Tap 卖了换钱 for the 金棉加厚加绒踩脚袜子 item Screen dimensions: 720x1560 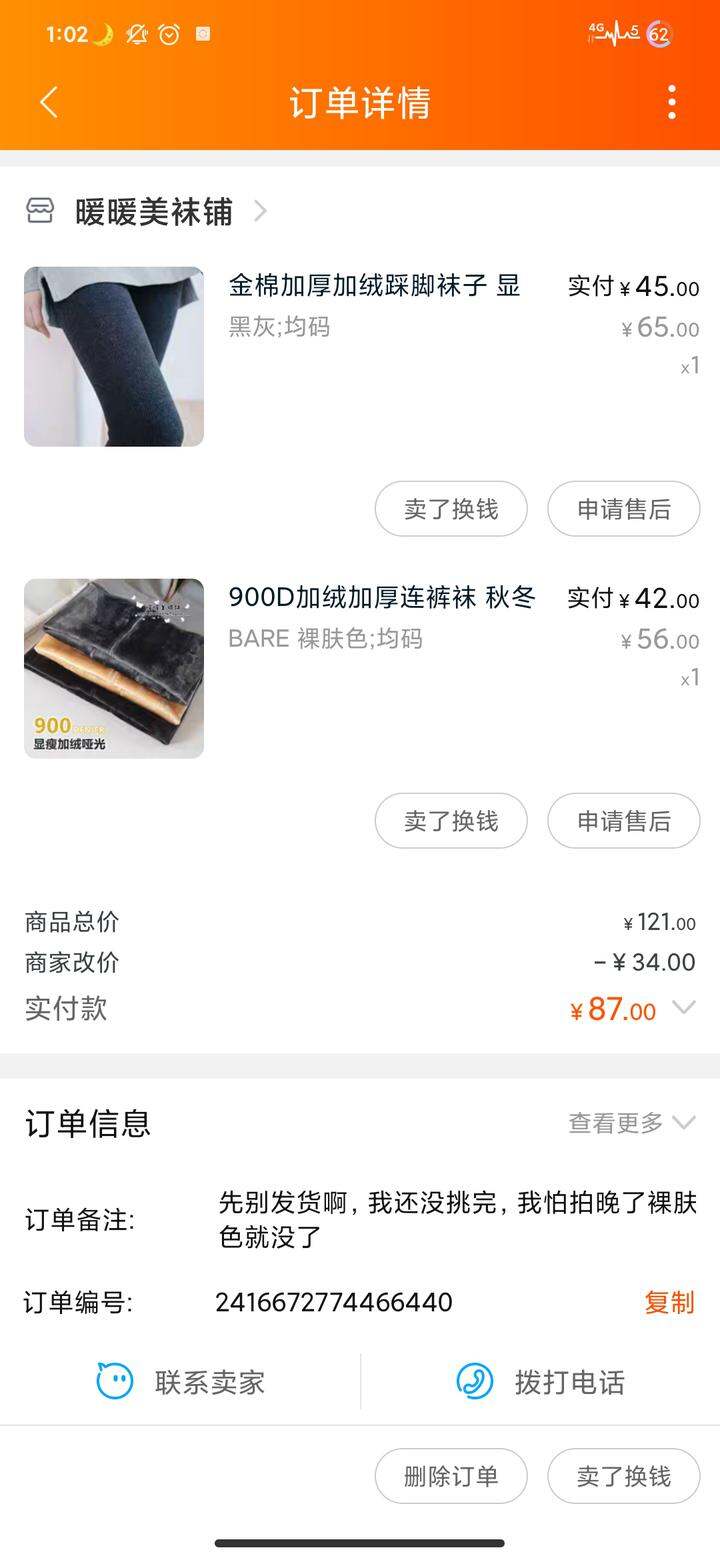(451, 509)
